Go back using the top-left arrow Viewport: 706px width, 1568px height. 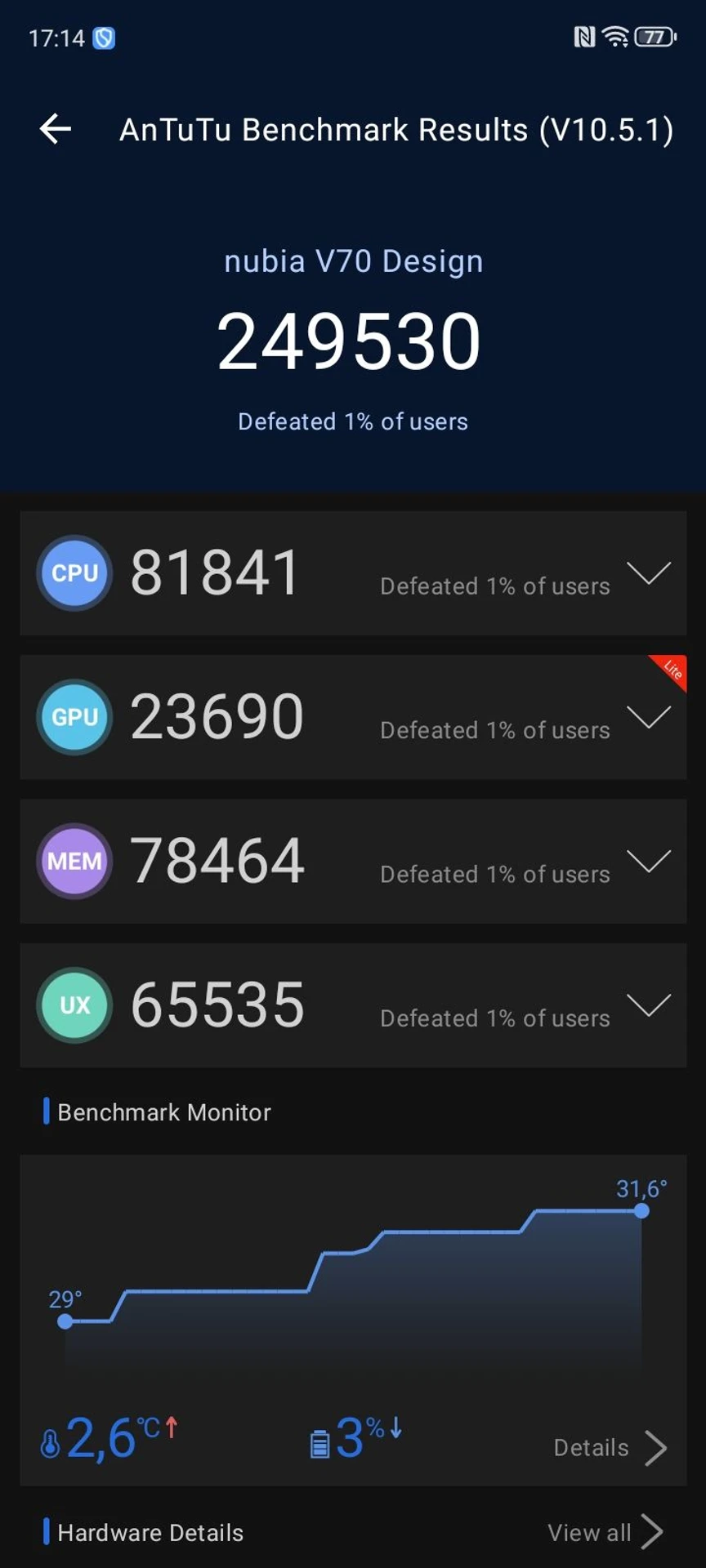(56, 129)
